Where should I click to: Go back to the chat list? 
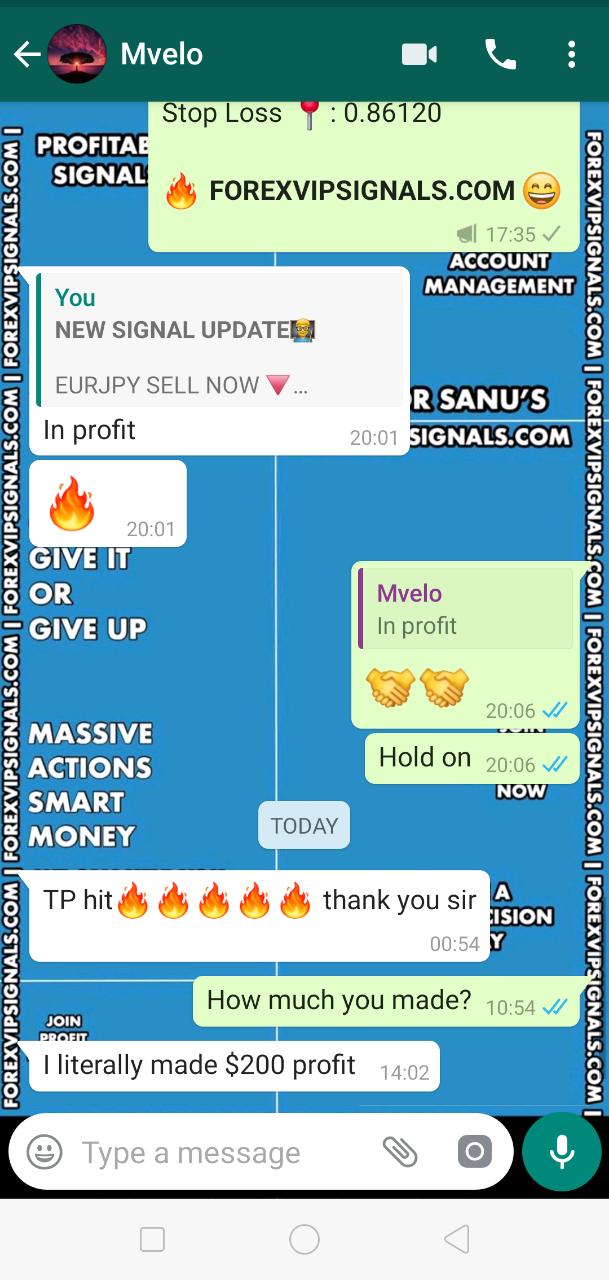(x=27, y=54)
